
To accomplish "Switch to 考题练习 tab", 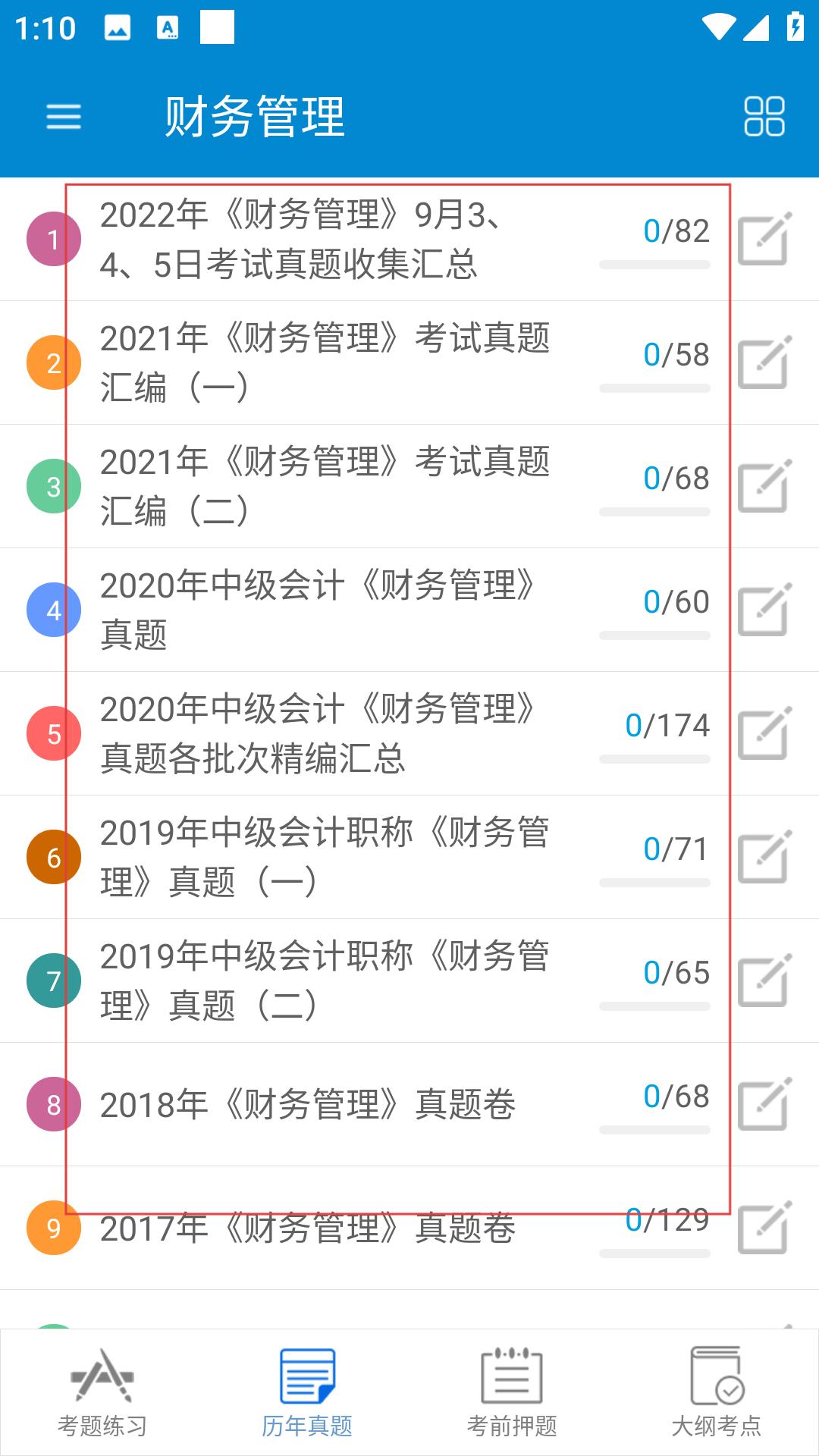I will [102, 1392].
